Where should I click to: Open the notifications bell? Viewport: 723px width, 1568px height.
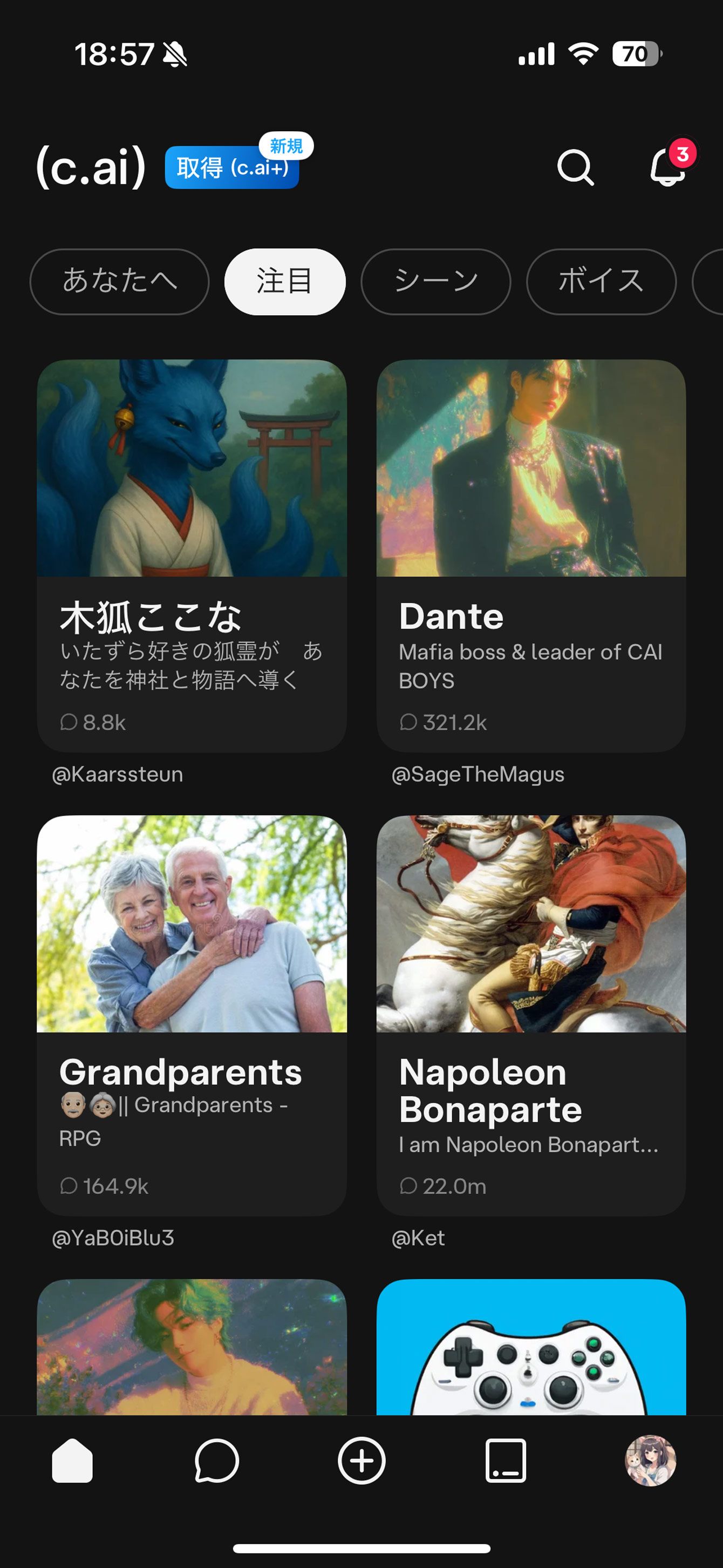tap(668, 166)
